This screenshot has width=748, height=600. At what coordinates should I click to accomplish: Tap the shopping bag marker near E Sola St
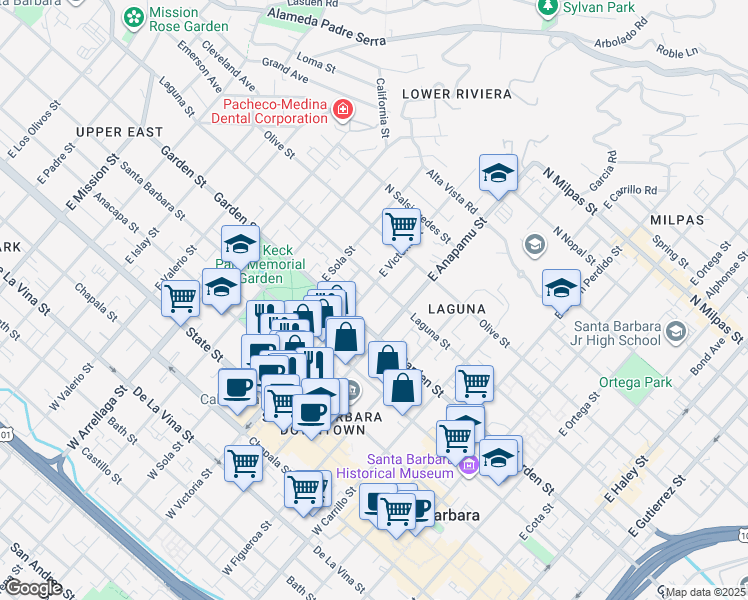tap(345, 336)
